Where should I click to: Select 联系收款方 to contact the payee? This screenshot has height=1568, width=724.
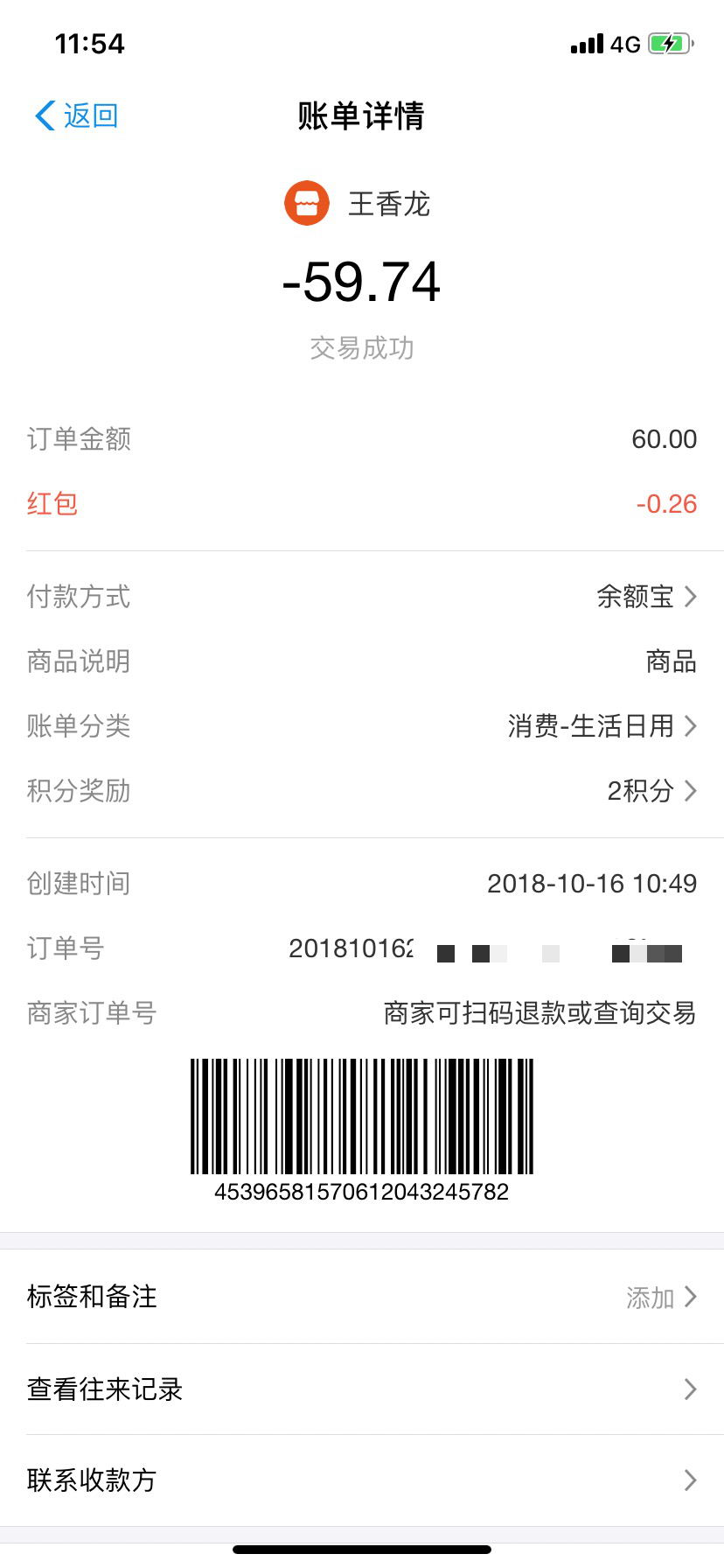point(362,1480)
